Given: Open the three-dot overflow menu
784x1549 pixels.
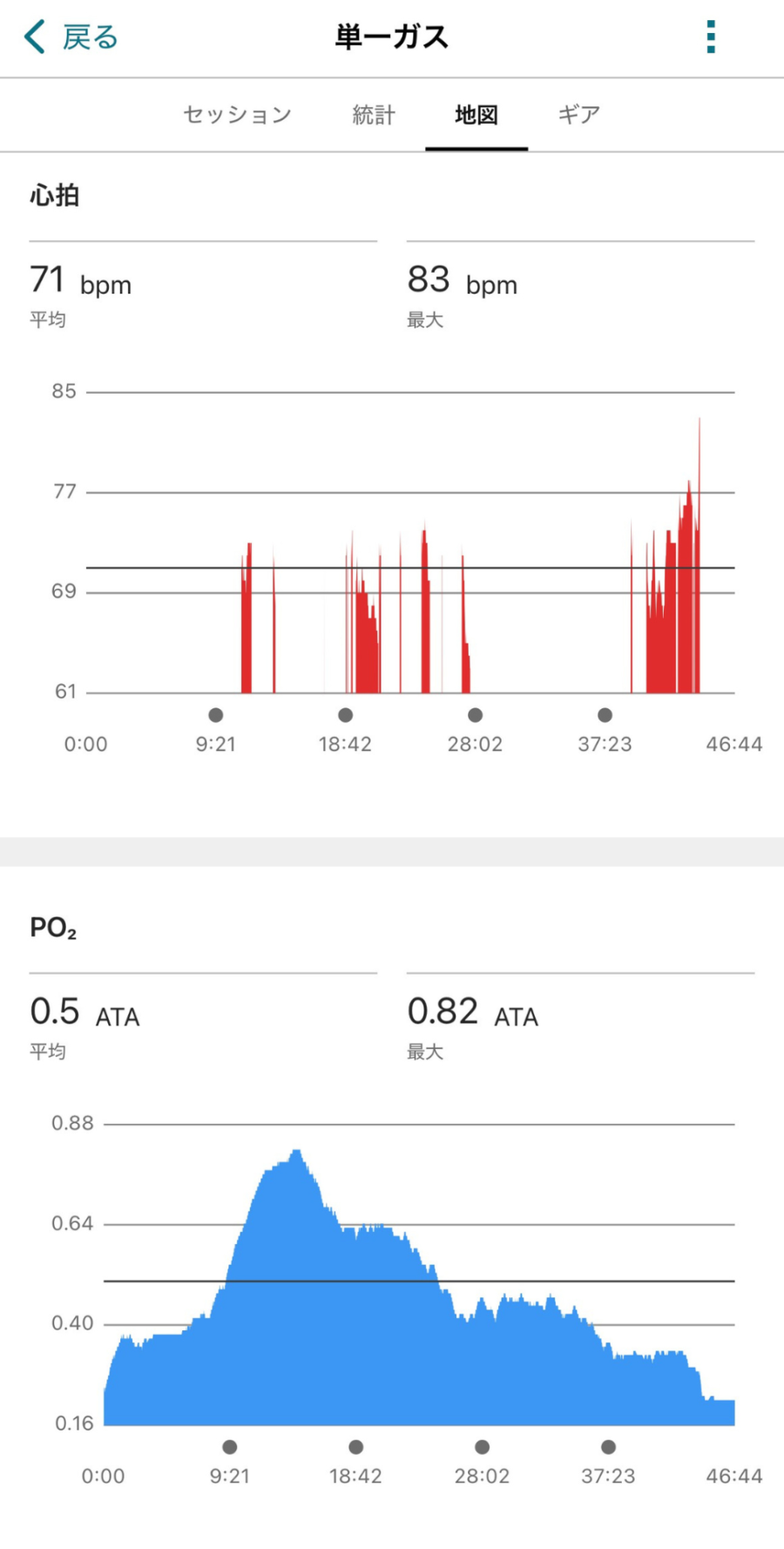Looking at the screenshot, I should point(711,37).
